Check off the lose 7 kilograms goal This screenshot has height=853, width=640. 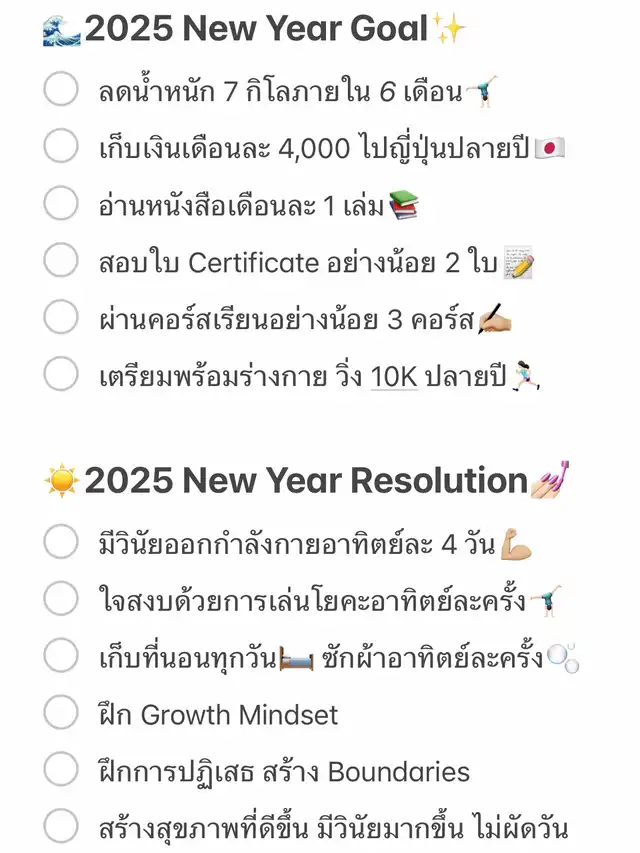[61, 90]
